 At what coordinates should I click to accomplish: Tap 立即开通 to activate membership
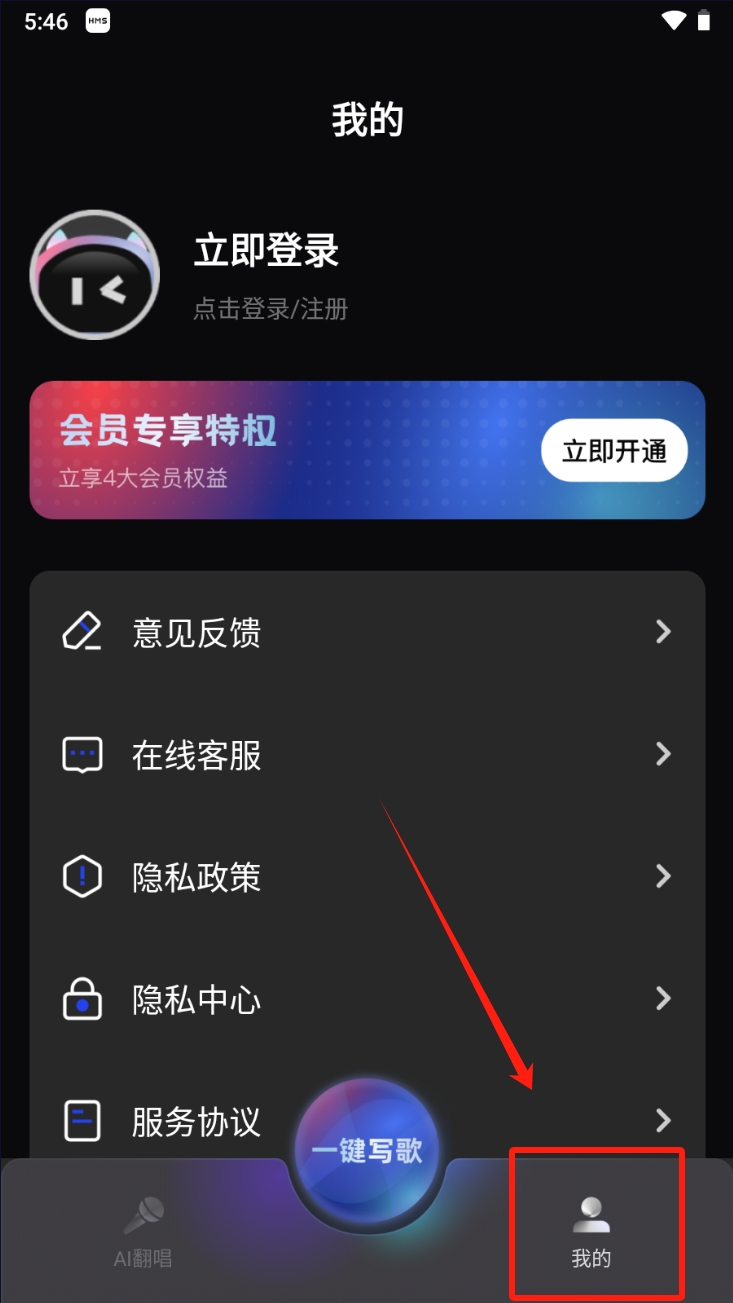[614, 451]
